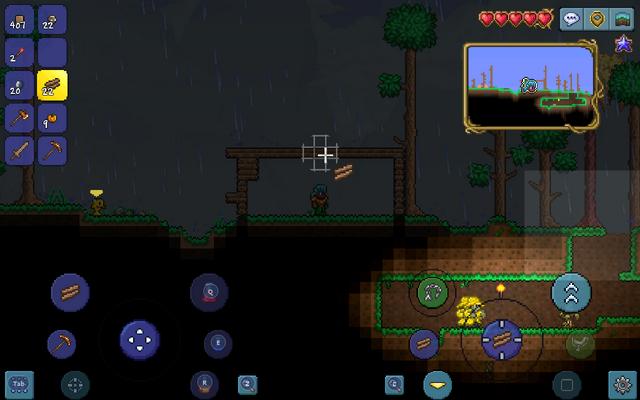Toggle the map pin button
The image size is (640, 400).
(x=597, y=18)
